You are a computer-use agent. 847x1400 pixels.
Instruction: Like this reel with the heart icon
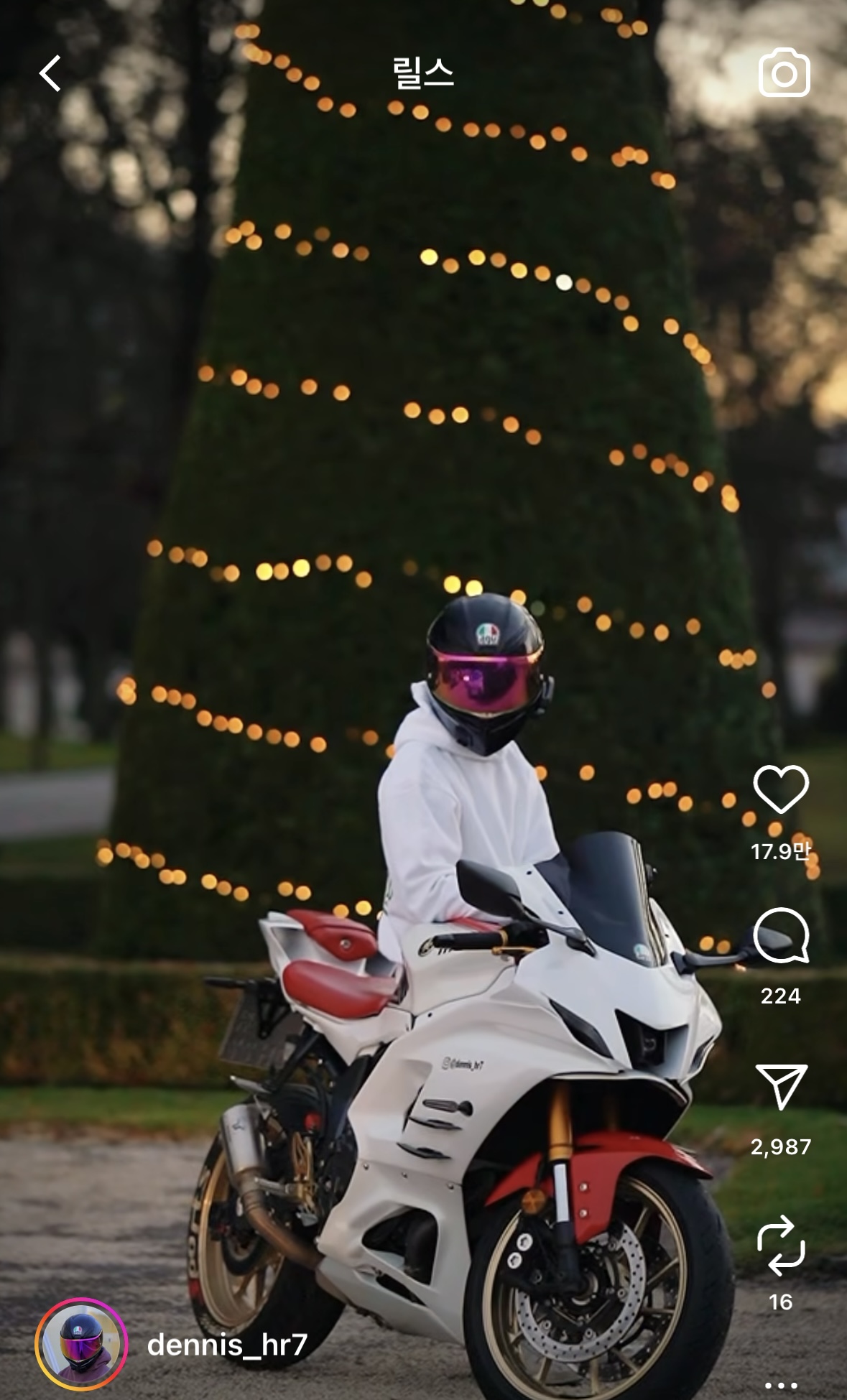coord(781,789)
